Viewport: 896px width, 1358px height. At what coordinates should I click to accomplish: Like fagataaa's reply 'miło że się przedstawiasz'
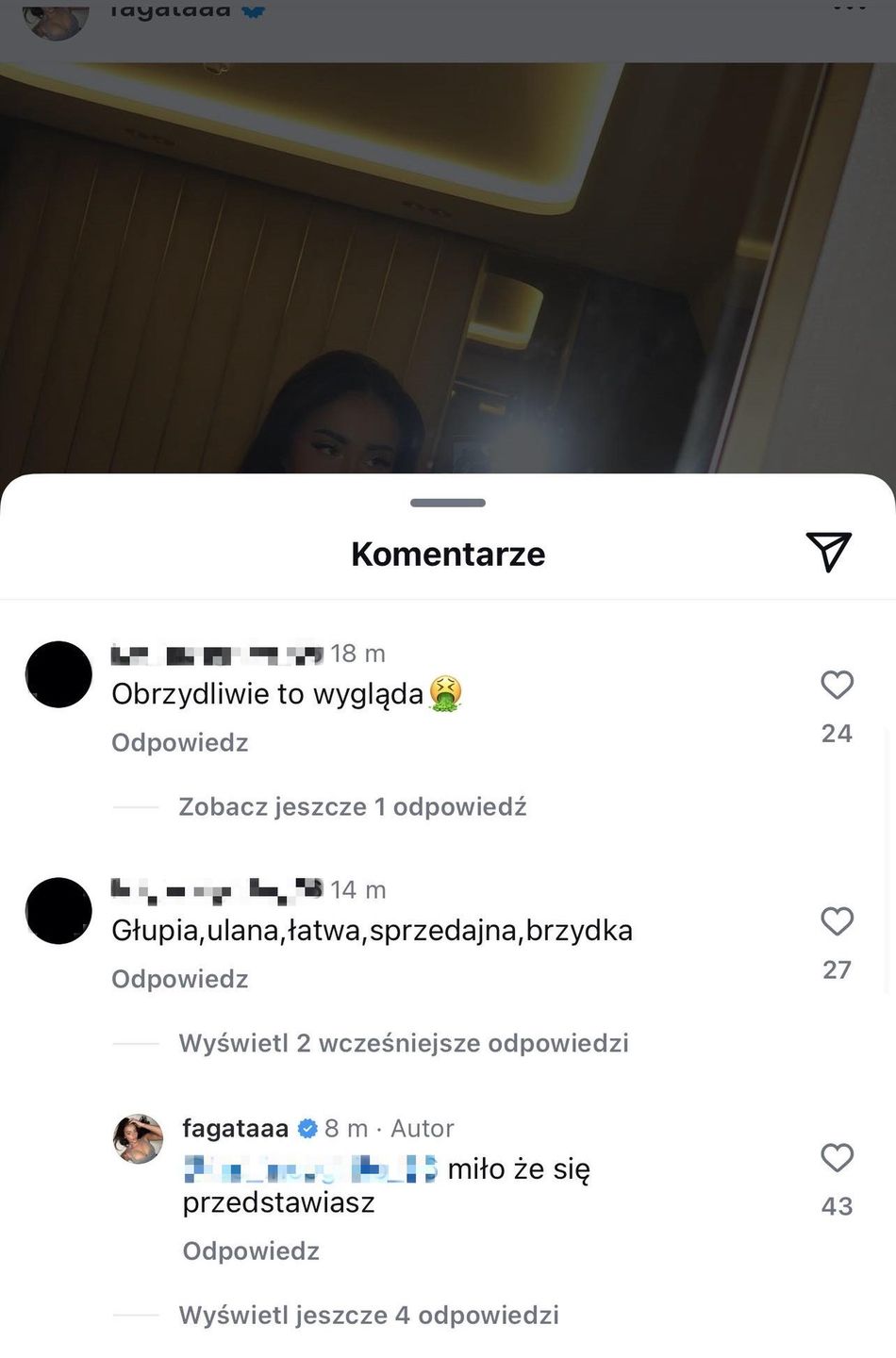point(837,1158)
